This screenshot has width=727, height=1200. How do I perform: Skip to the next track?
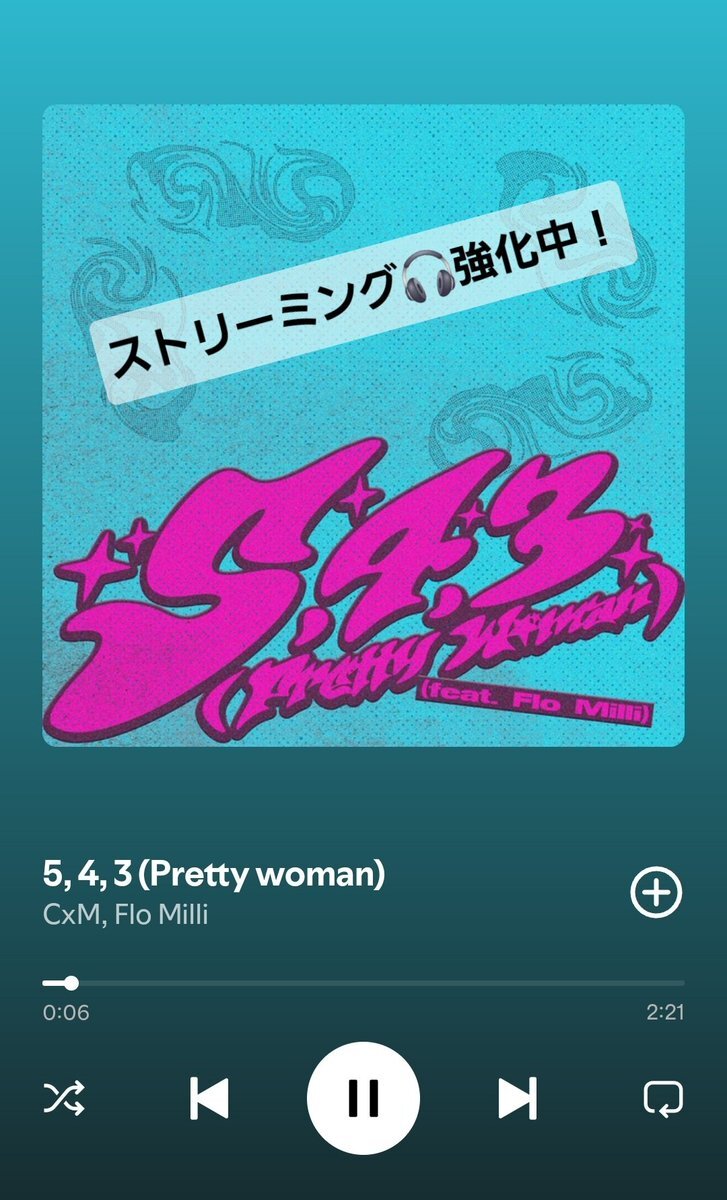[517, 1098]
